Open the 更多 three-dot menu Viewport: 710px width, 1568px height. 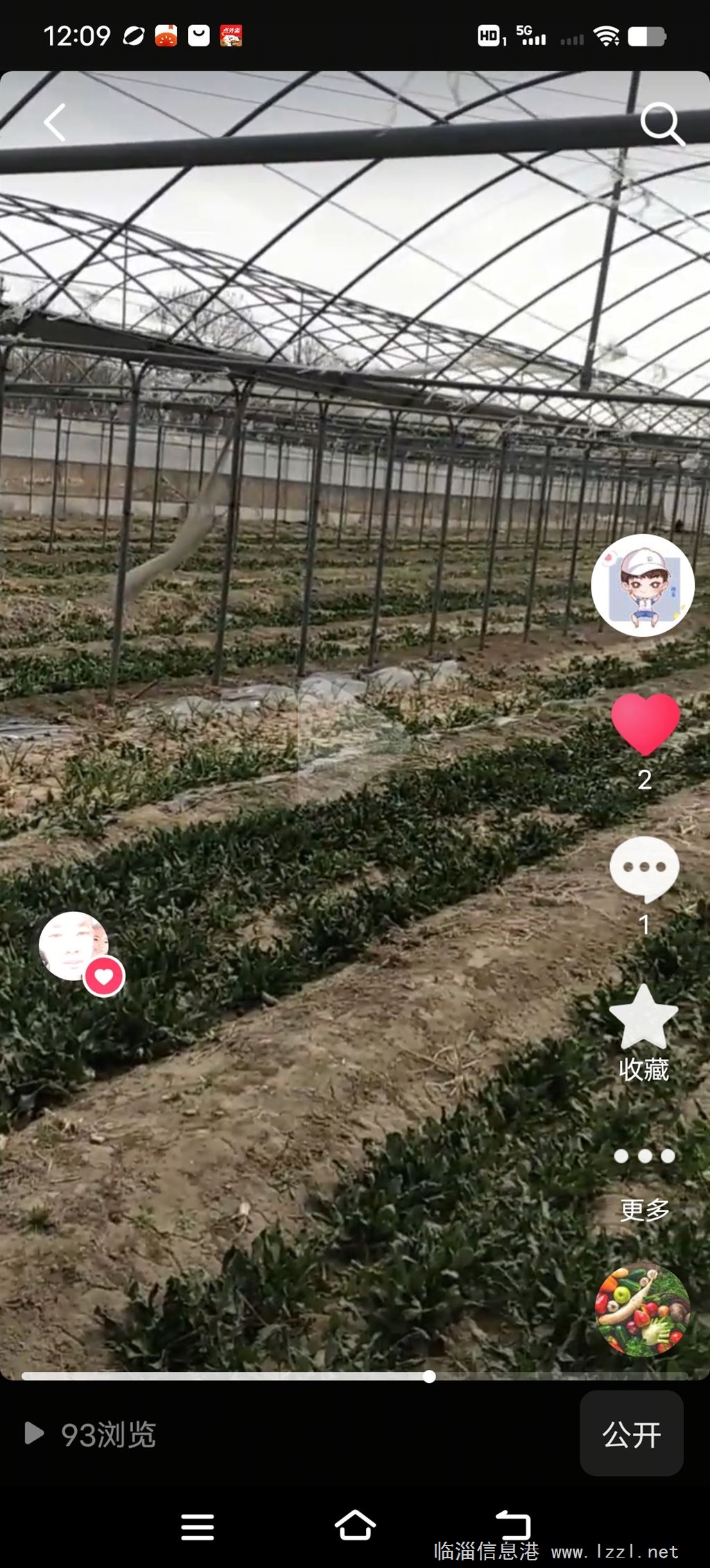(x=644, y=1156)
